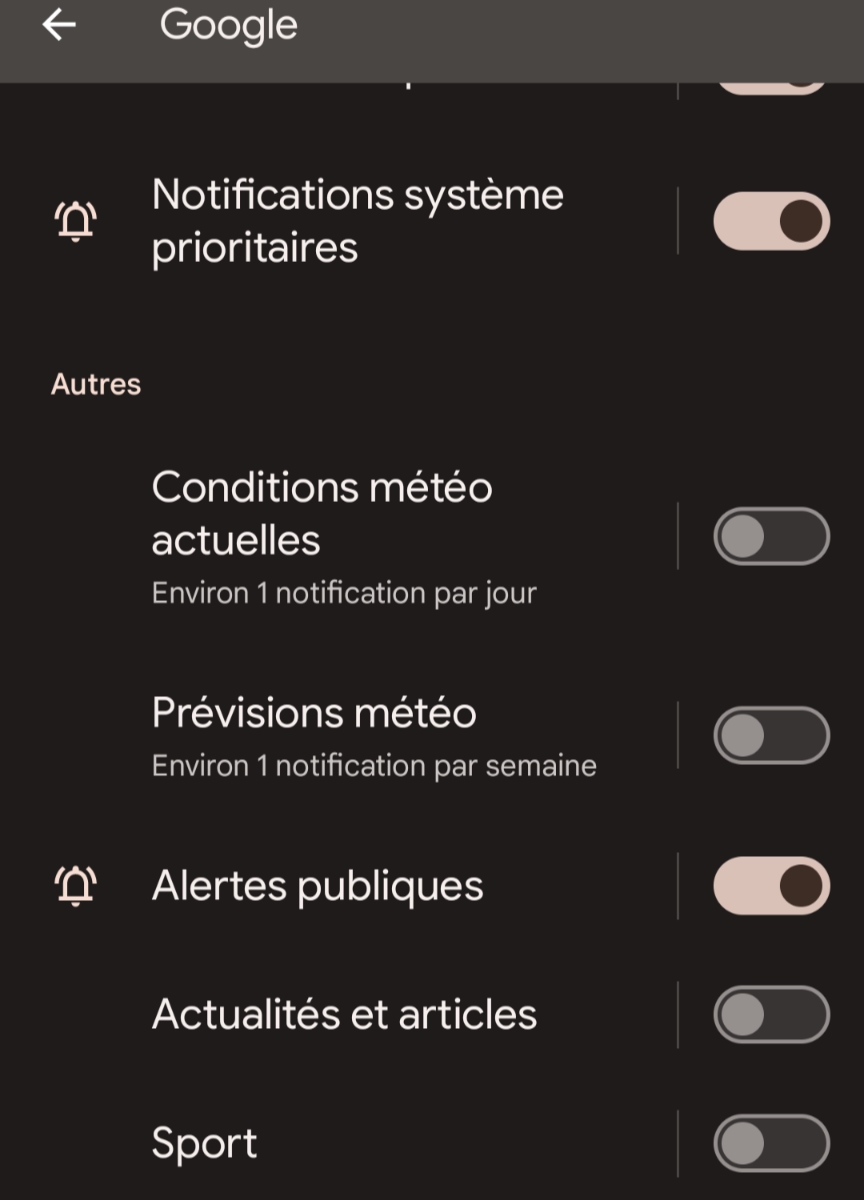Enable Conditions météo actuelles switch
The height and width of the screenshot is (1200, 864).
pyautogui.click(x=771, y=537)
